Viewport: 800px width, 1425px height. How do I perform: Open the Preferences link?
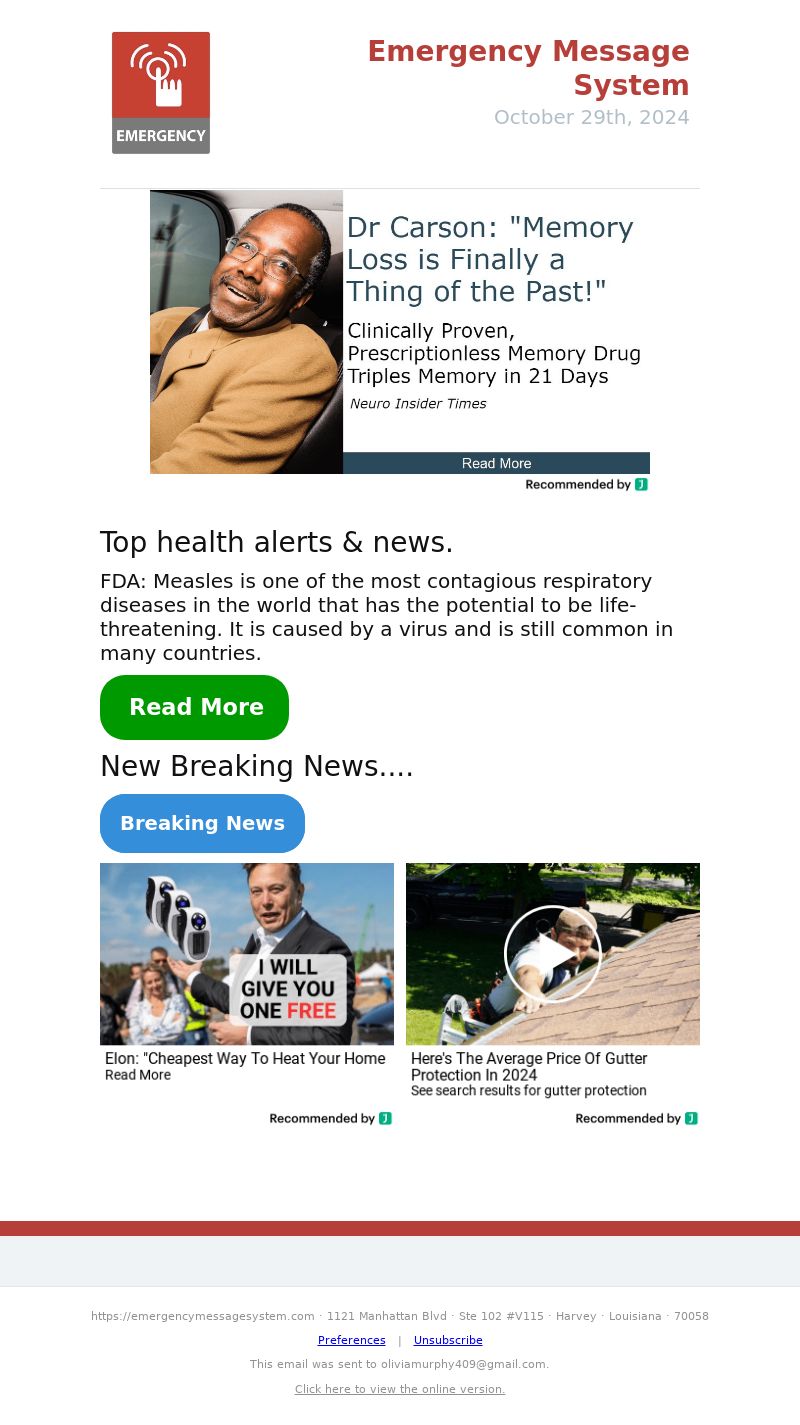point(351,1340)
